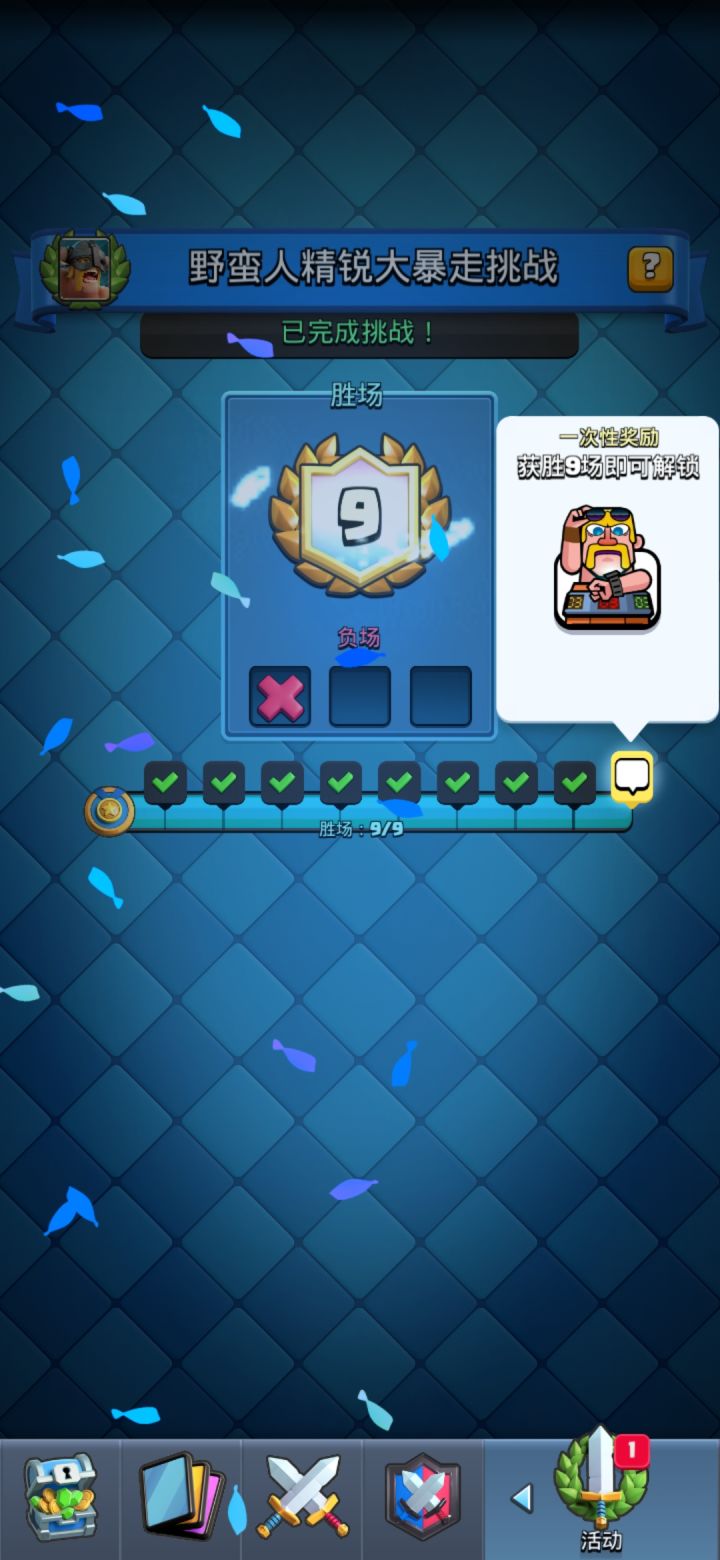Open the card collection icon
Image resolution: width=720 pixels, height=1560 pixels.
(x=180, y=1495)
